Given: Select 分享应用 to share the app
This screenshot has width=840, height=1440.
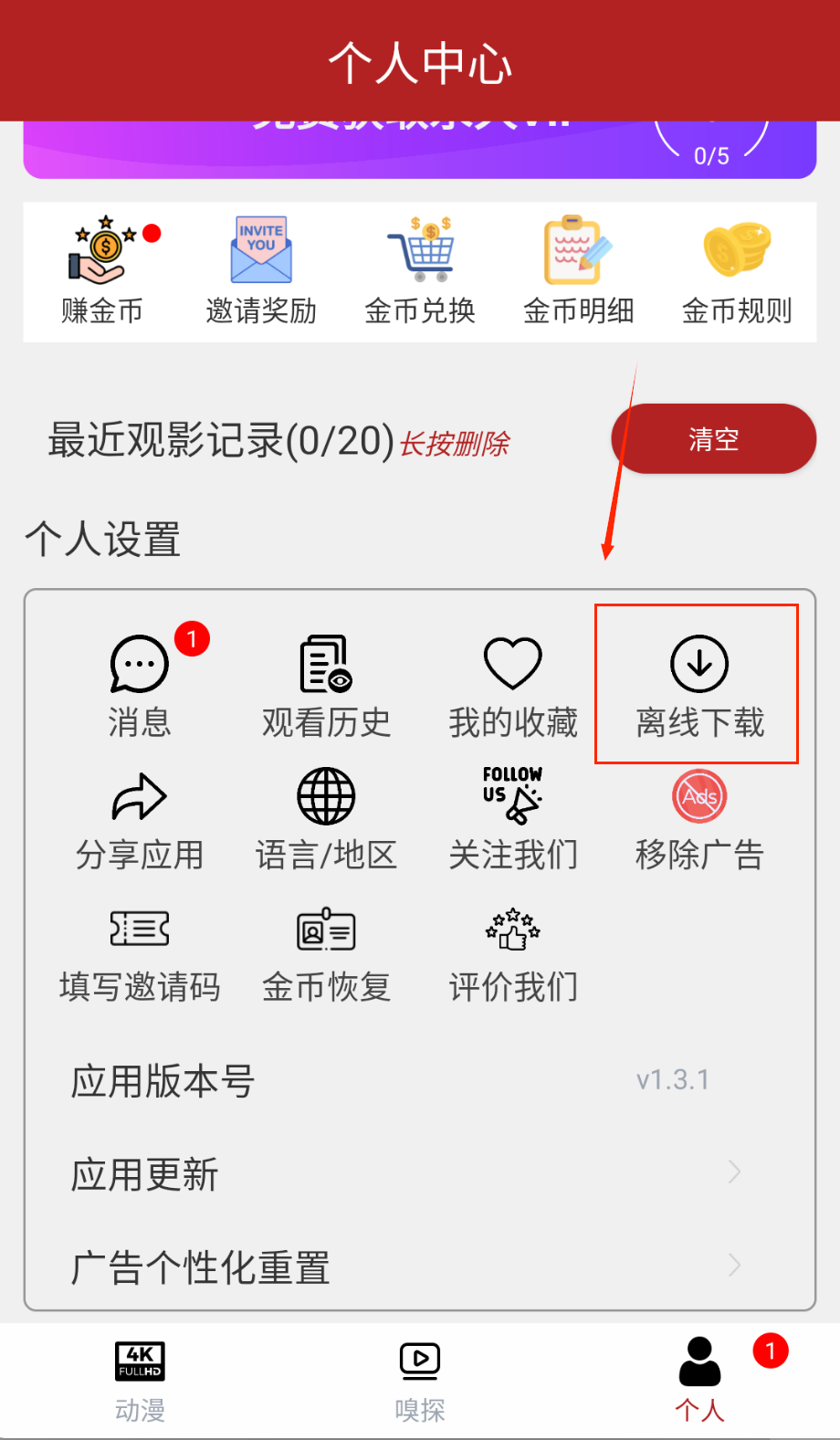Looking at the screenshot, I should pyautogui.click(x=140, y=819).
